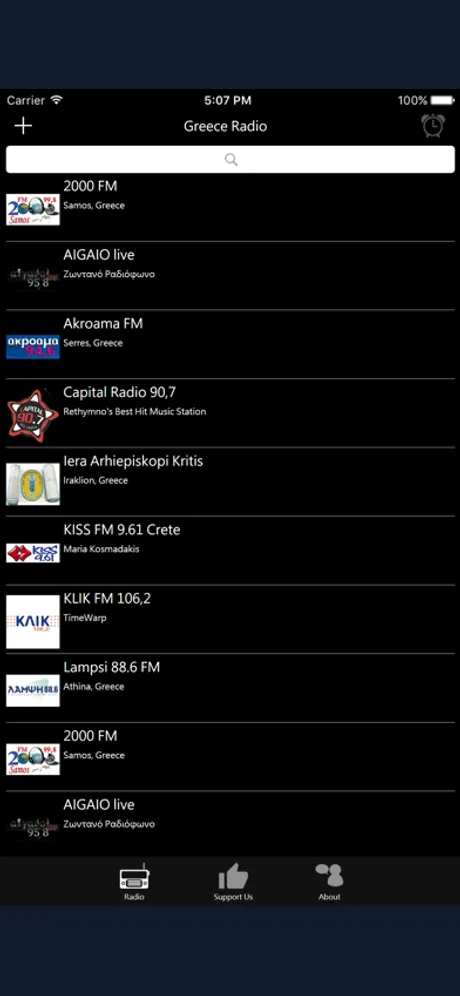
Task: Open the alarm clock timer
Action: click(433, 125)
